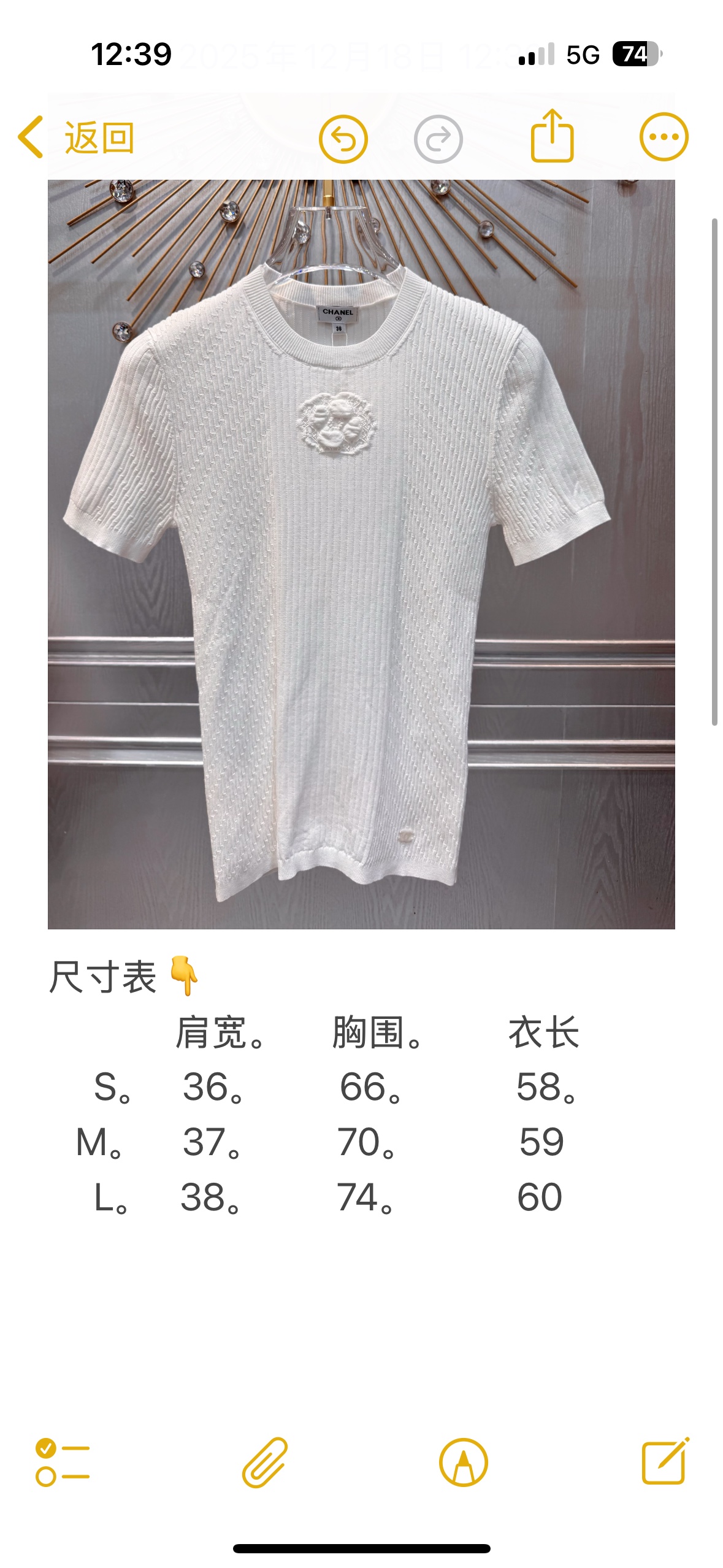Undo the last edit
723x1568 pixels.
pyautogui.click(x=343, y=139)
